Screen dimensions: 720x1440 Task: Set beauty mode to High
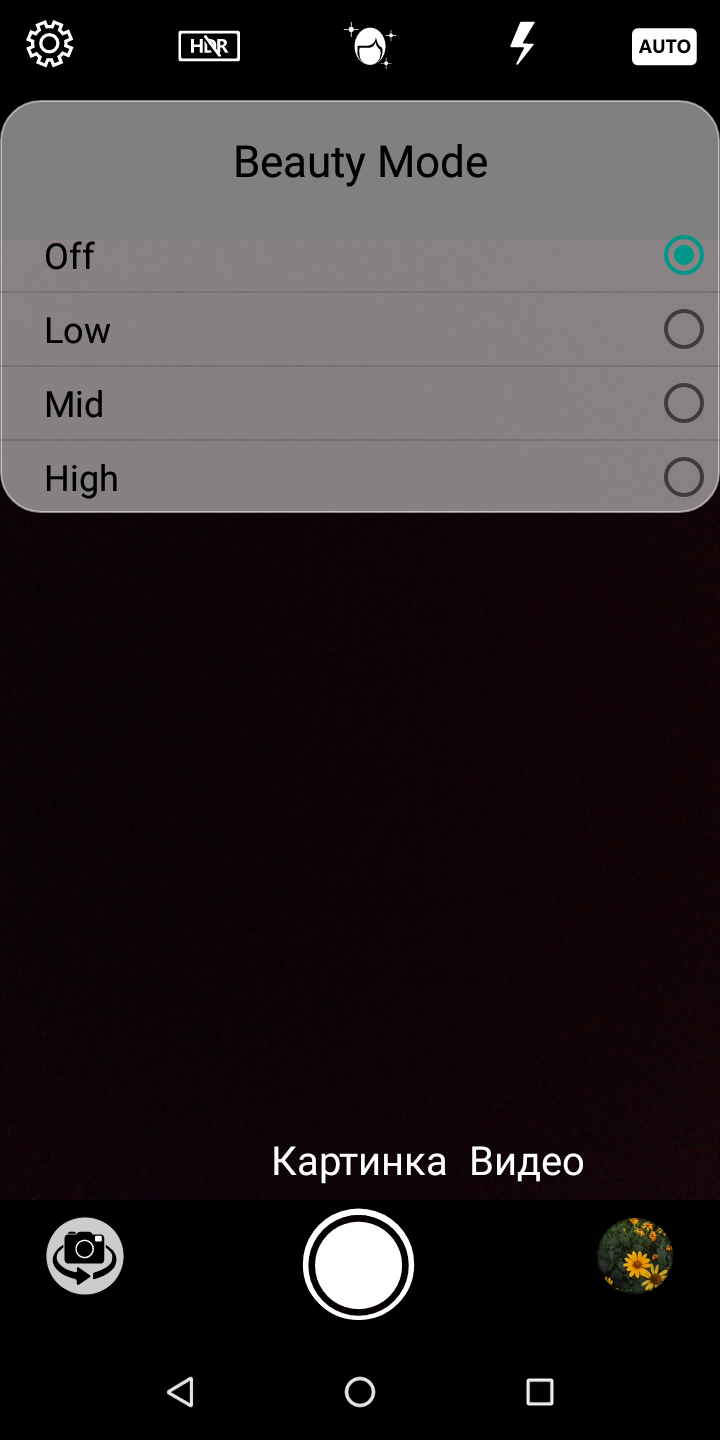(360, 477)
